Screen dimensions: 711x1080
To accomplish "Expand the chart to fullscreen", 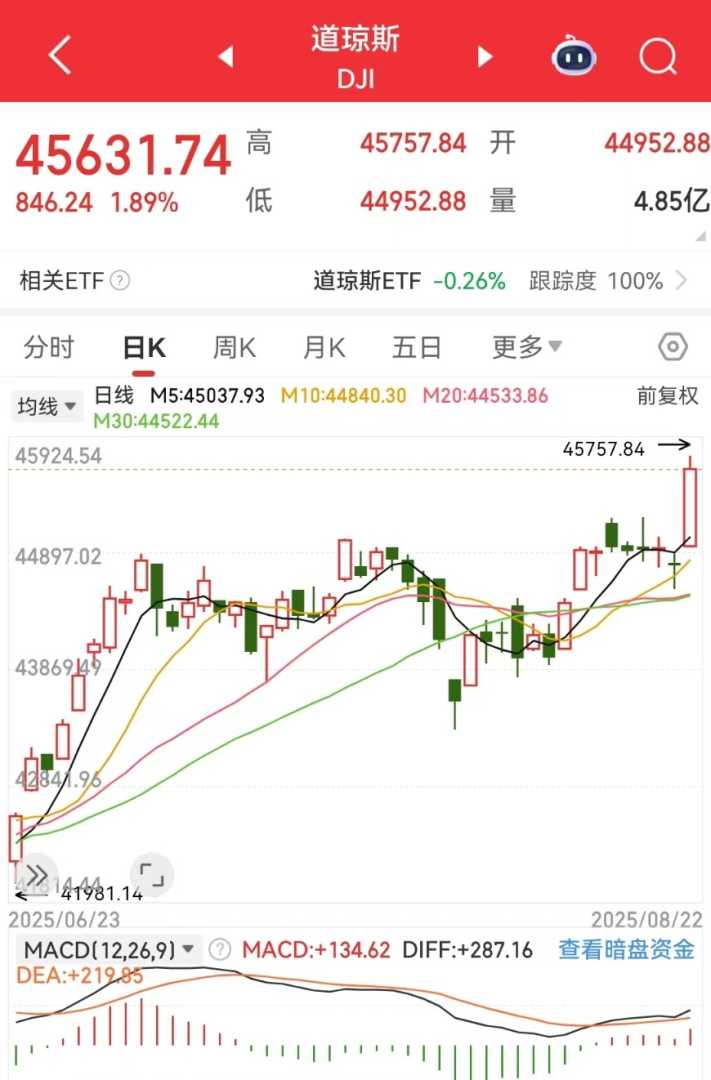I will point(151,875).
